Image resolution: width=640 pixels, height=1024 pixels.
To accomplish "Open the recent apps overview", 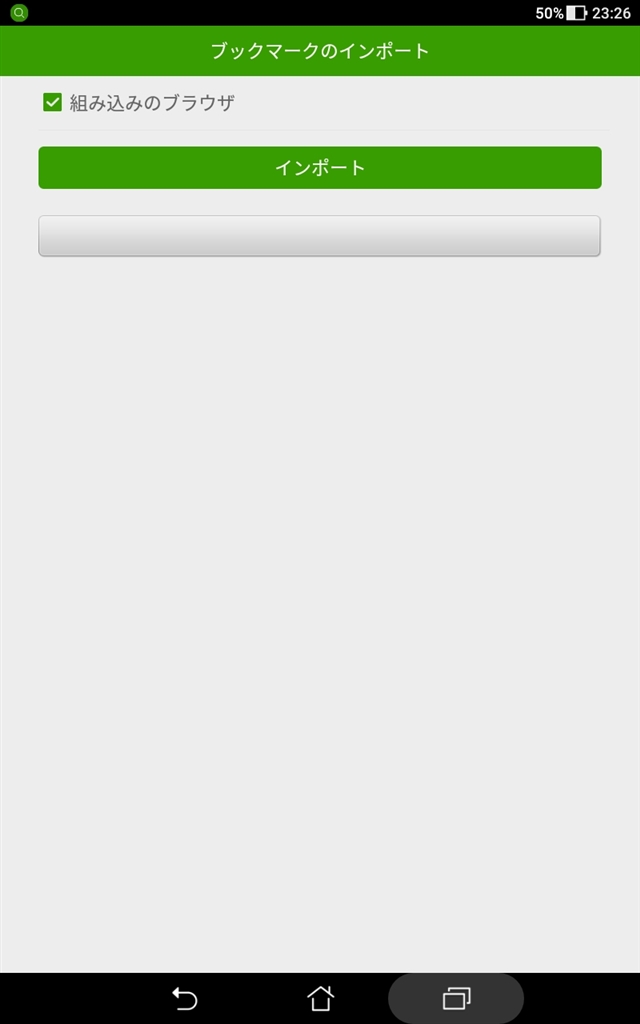I will pos(456,998).
